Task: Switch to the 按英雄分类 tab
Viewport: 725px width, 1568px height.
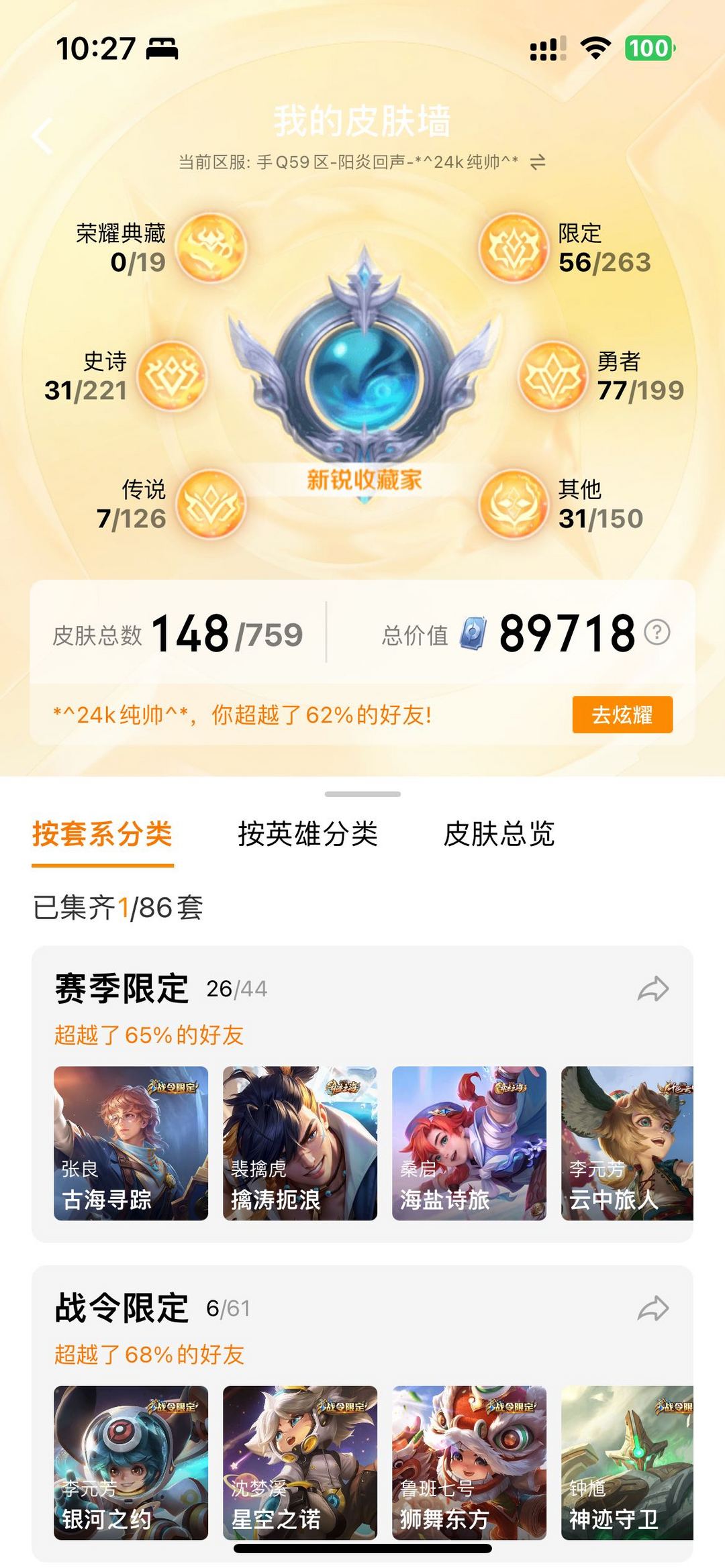Action: click(x=307, y=834)
